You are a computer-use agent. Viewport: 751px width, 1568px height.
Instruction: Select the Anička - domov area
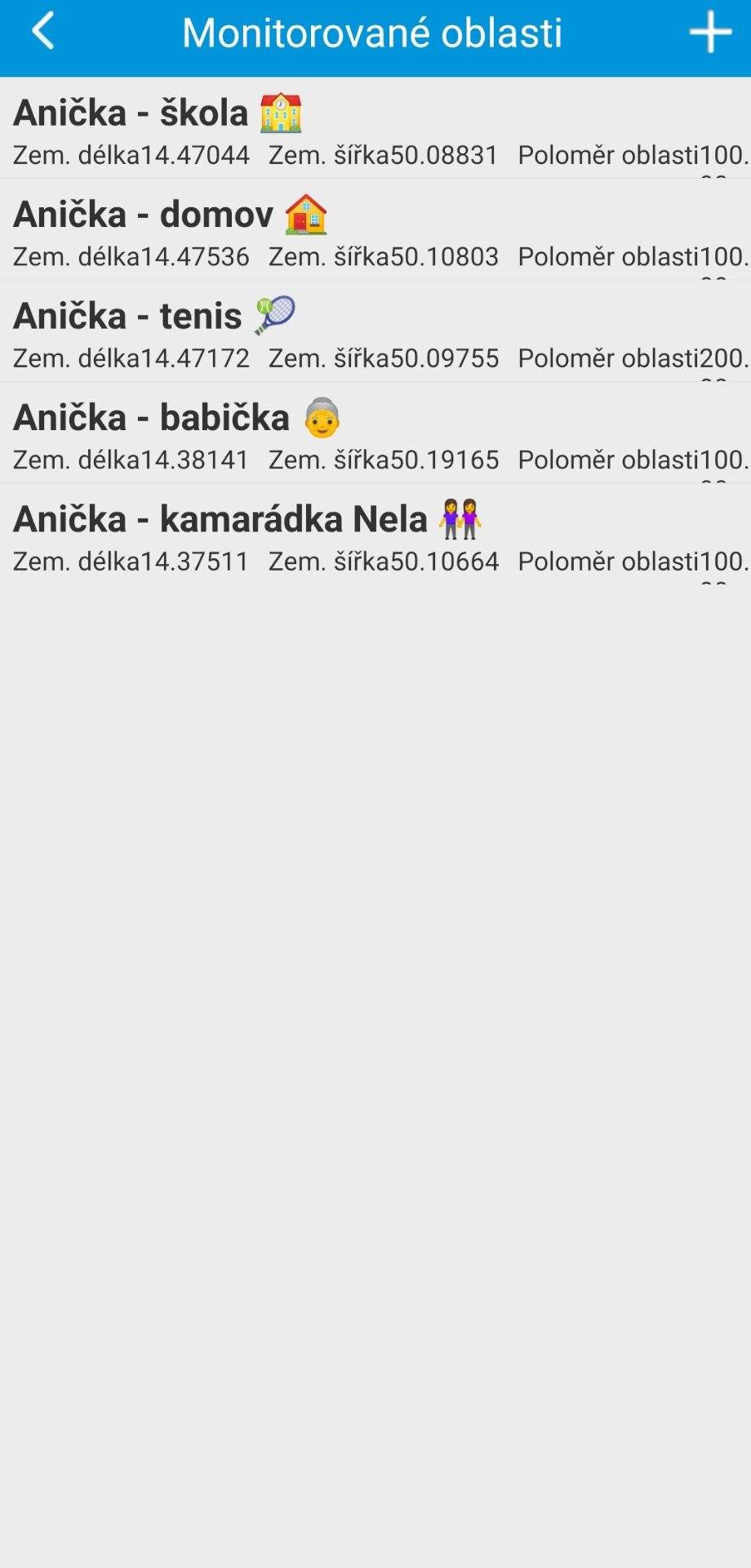(x=375, y=231)
